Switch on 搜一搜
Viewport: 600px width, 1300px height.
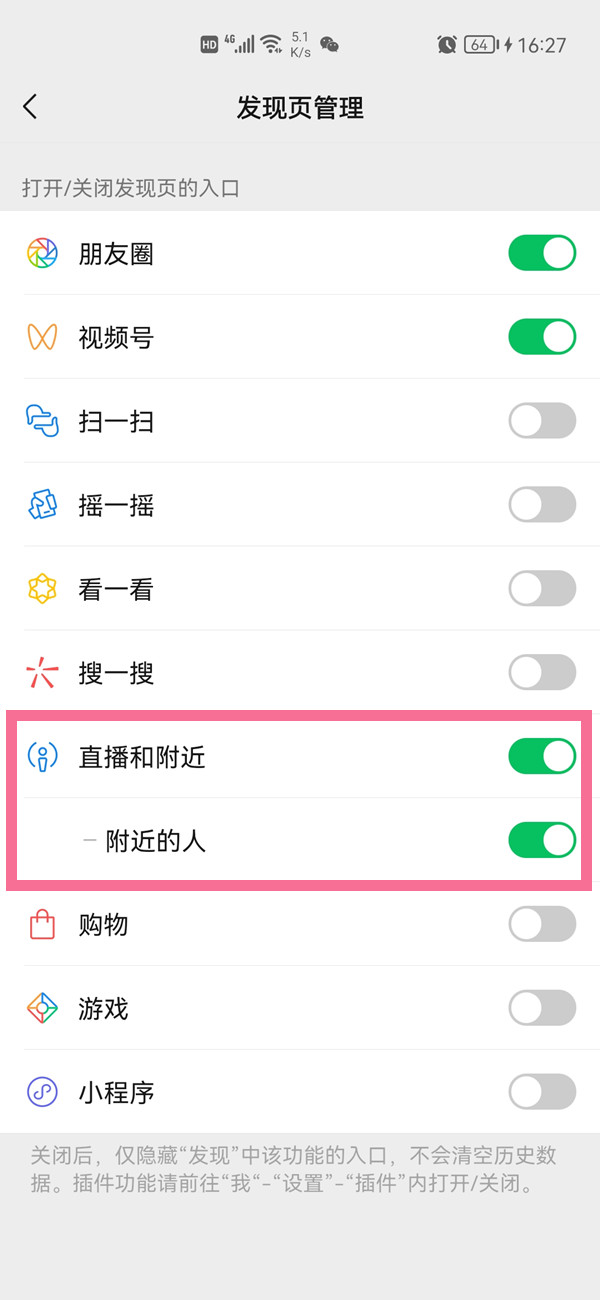click(542, 673)
